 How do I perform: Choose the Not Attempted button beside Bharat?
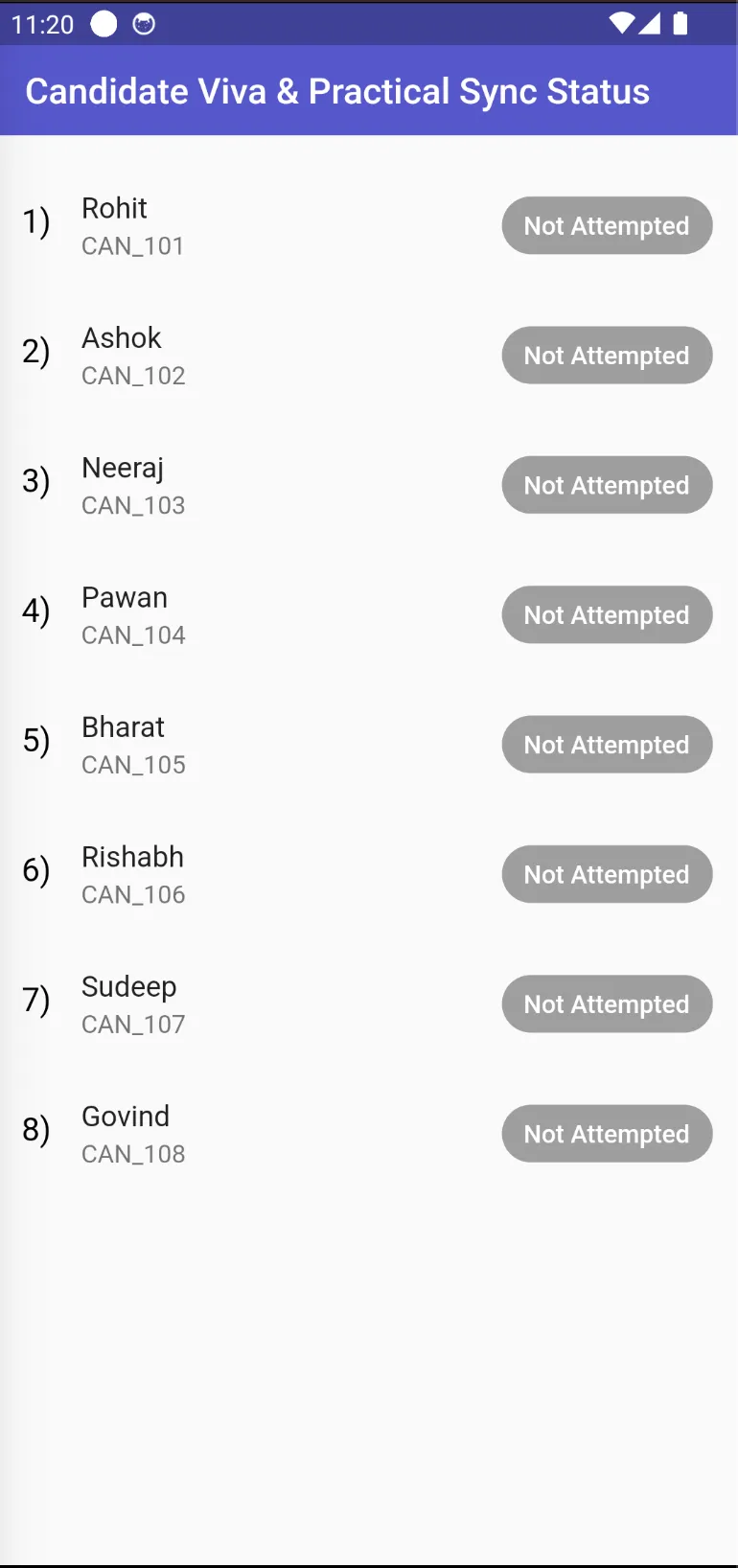pos(607,745)
